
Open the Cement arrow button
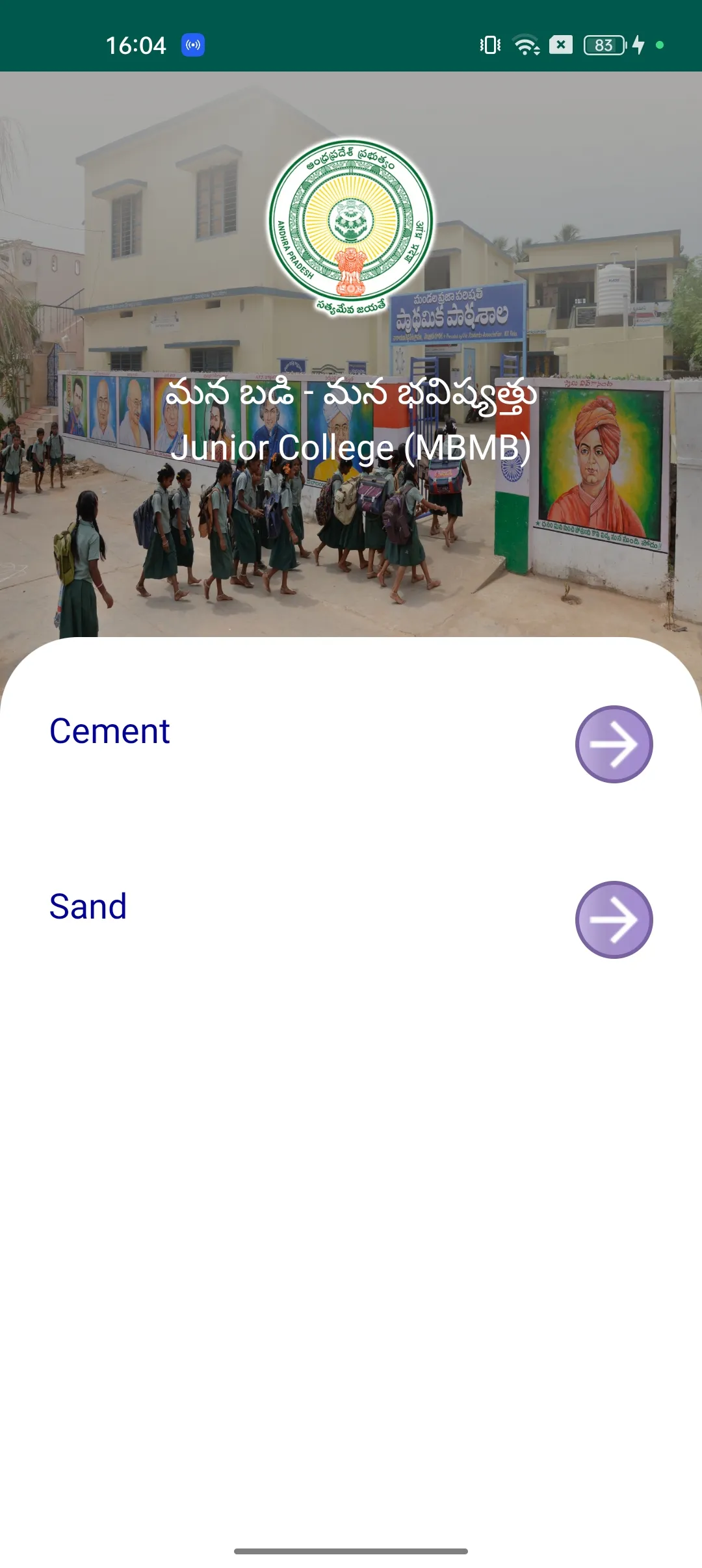coord(614,744)
